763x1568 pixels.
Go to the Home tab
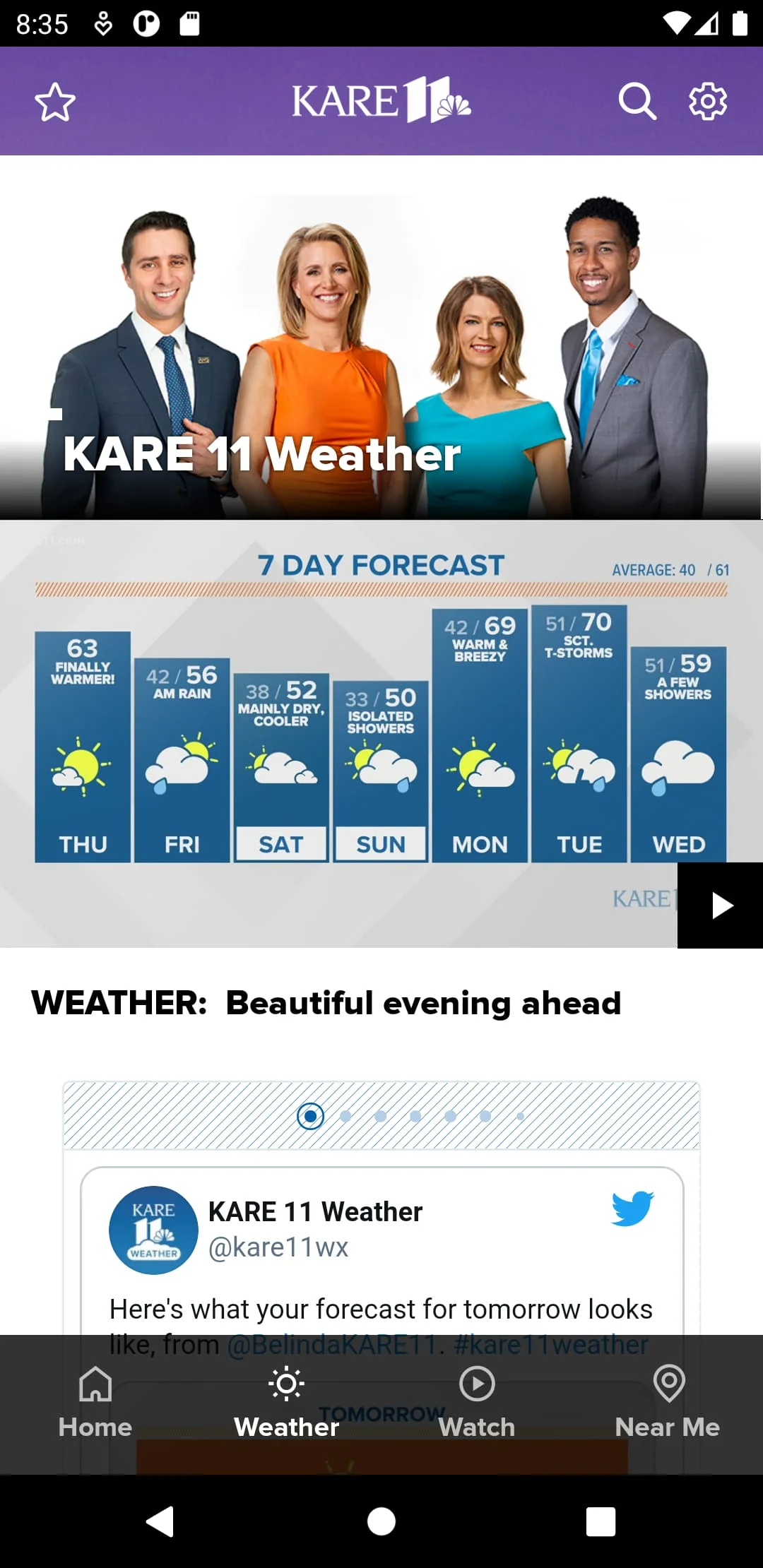(95, 1403)
